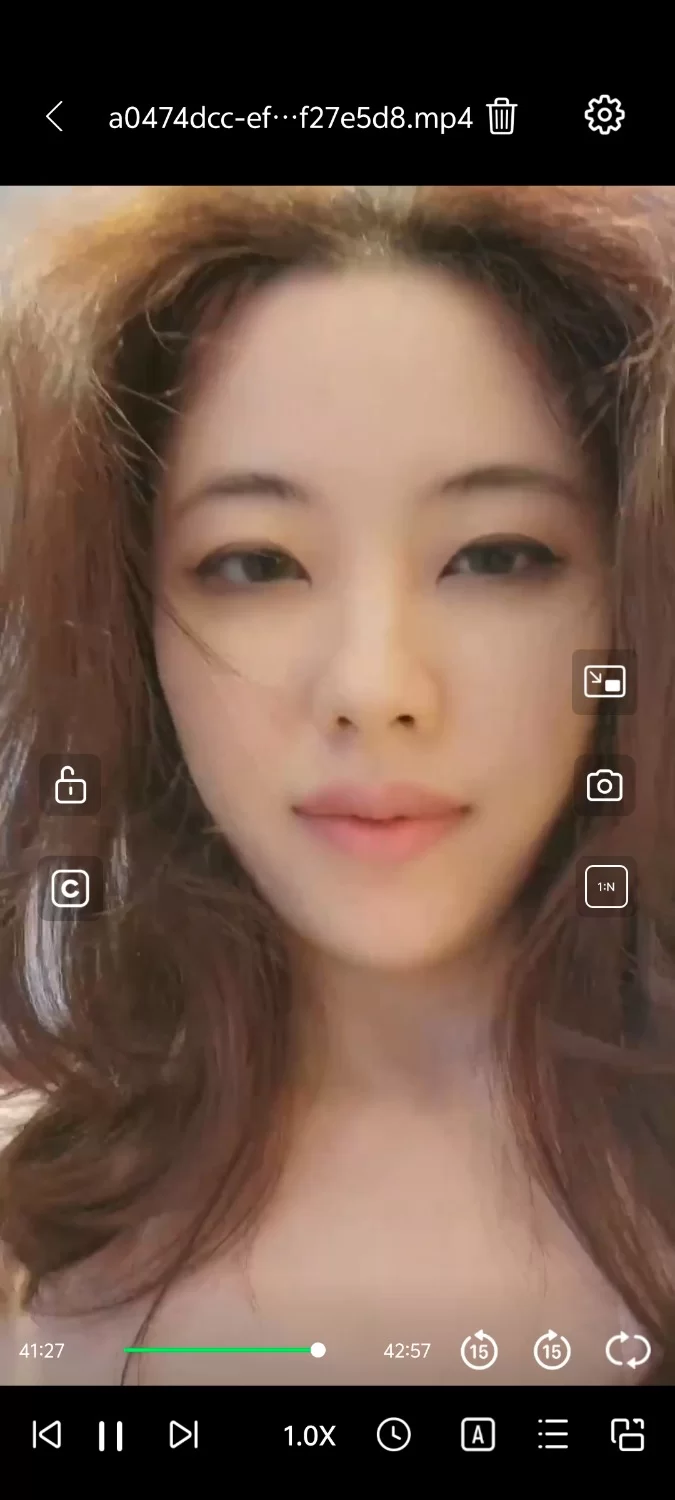Toggle repeat loop mode
The height and width of the screenshot is (1500, 675).
[627, 1351]
